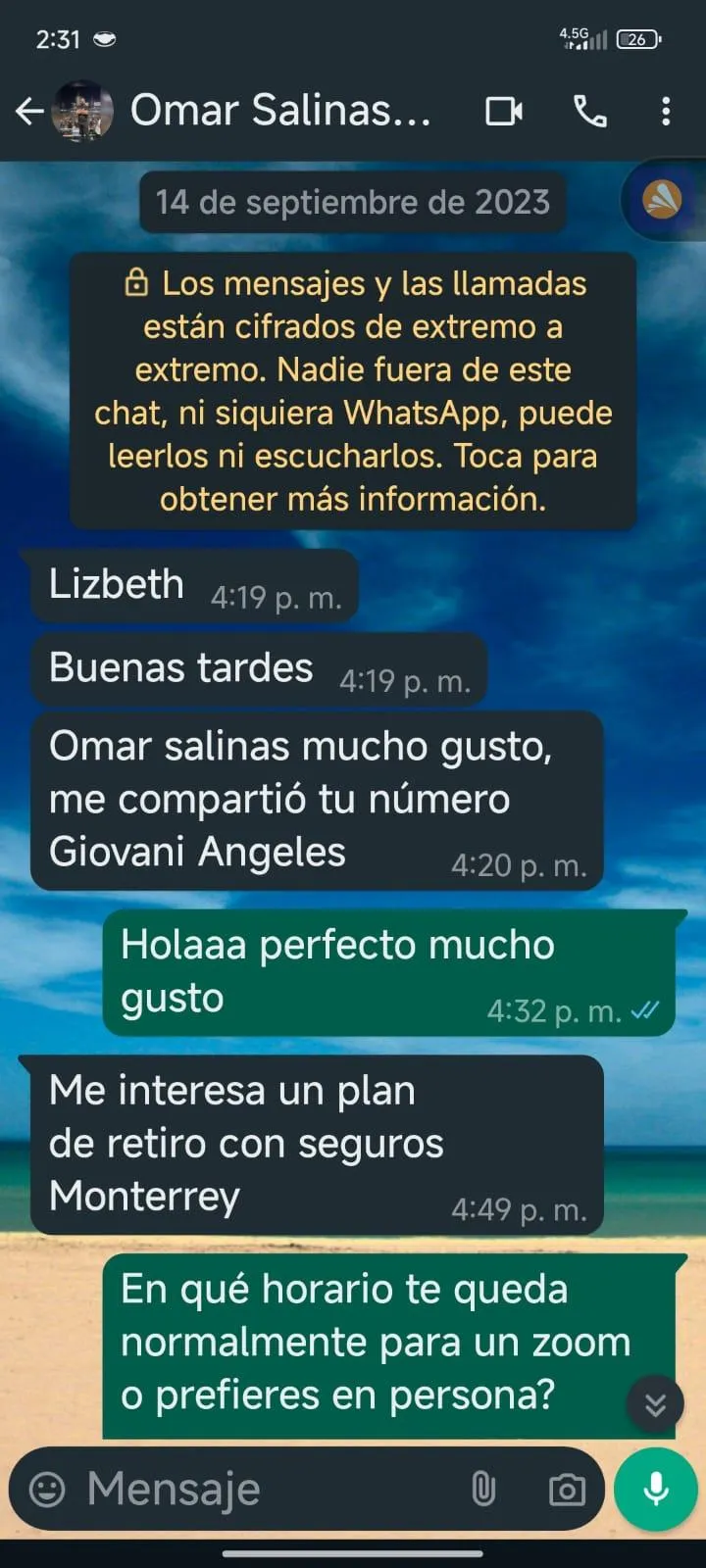Open Omar Salinas contact info
Image resolution: width=706 pixels, height=1568 pixels.
(x=280, y=111)
